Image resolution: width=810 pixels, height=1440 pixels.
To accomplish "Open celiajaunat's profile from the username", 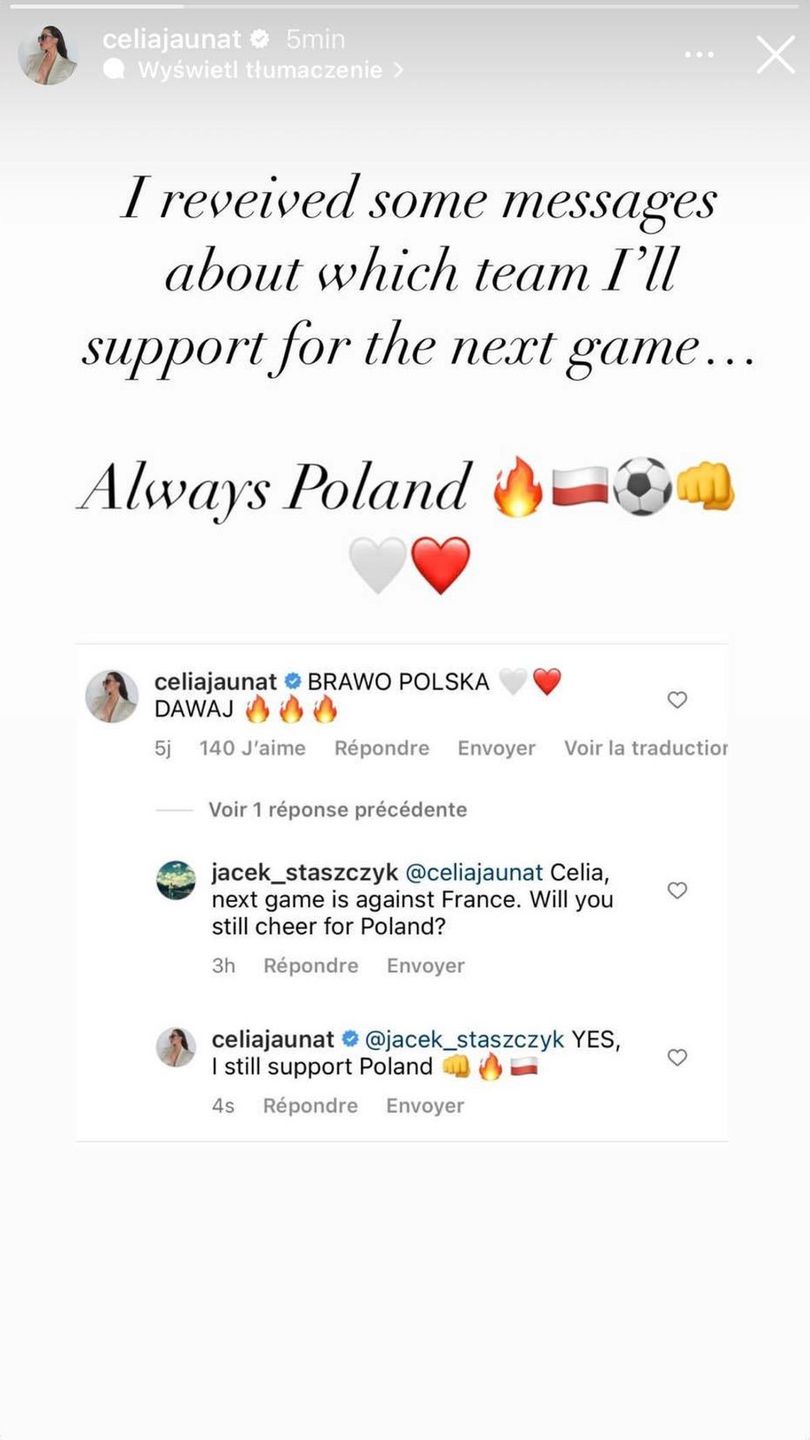I will point(172,39).
